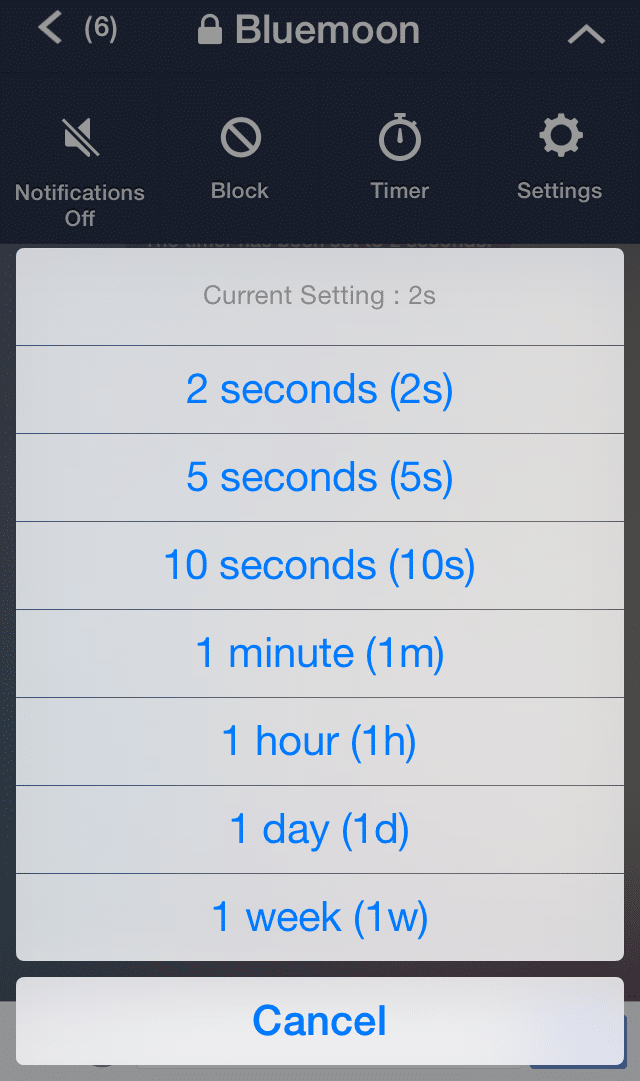
Task: Select 1 week (1w) timer
Action: point(320,918)
